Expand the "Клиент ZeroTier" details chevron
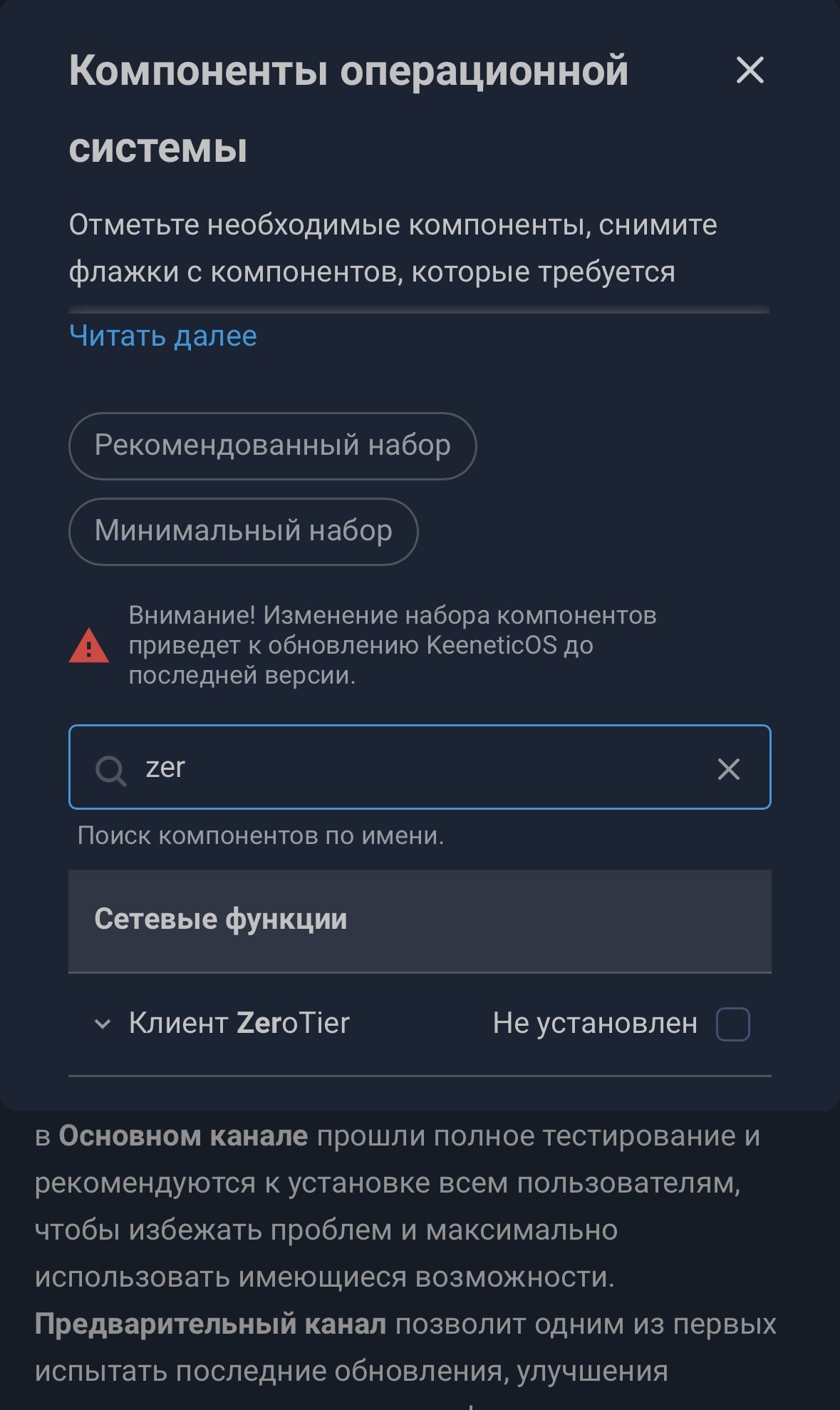Viewport: 840px width, 1410px height. pyautogui.click(x=103, y=1024)
